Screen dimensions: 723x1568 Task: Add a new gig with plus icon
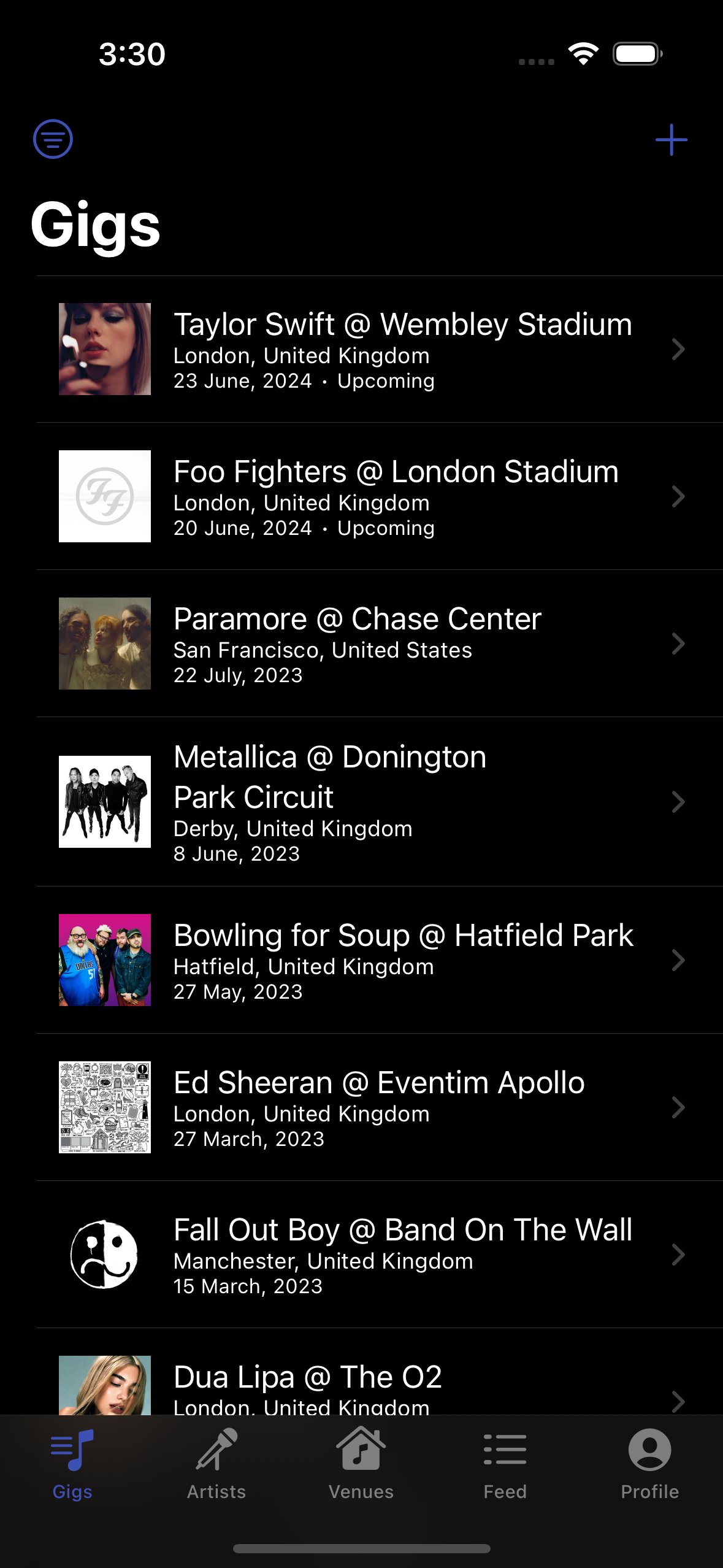(671, 140)
